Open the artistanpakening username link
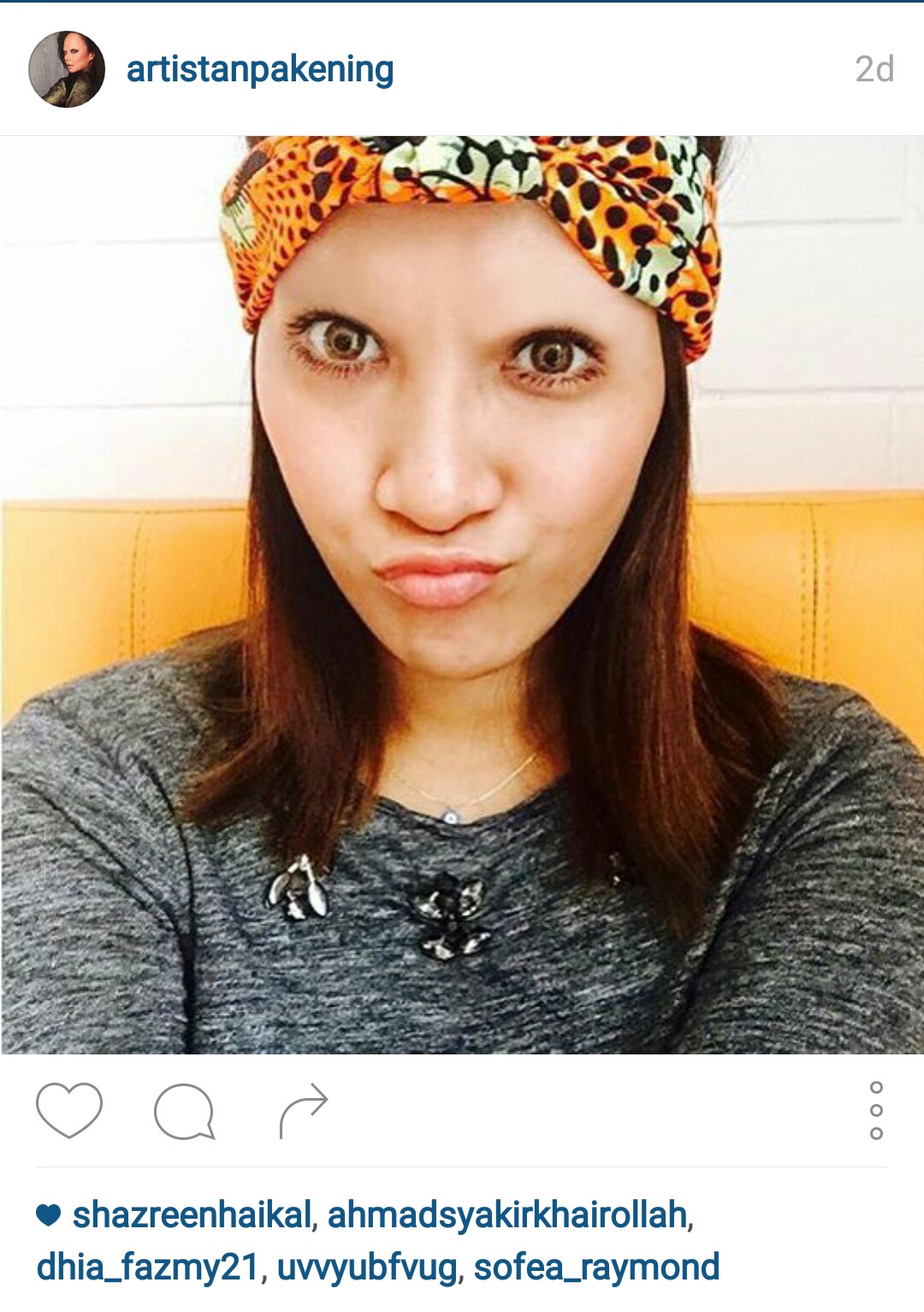Image resolution: width=924 pixels, height=1312 pixels. (x=260, y=69)
